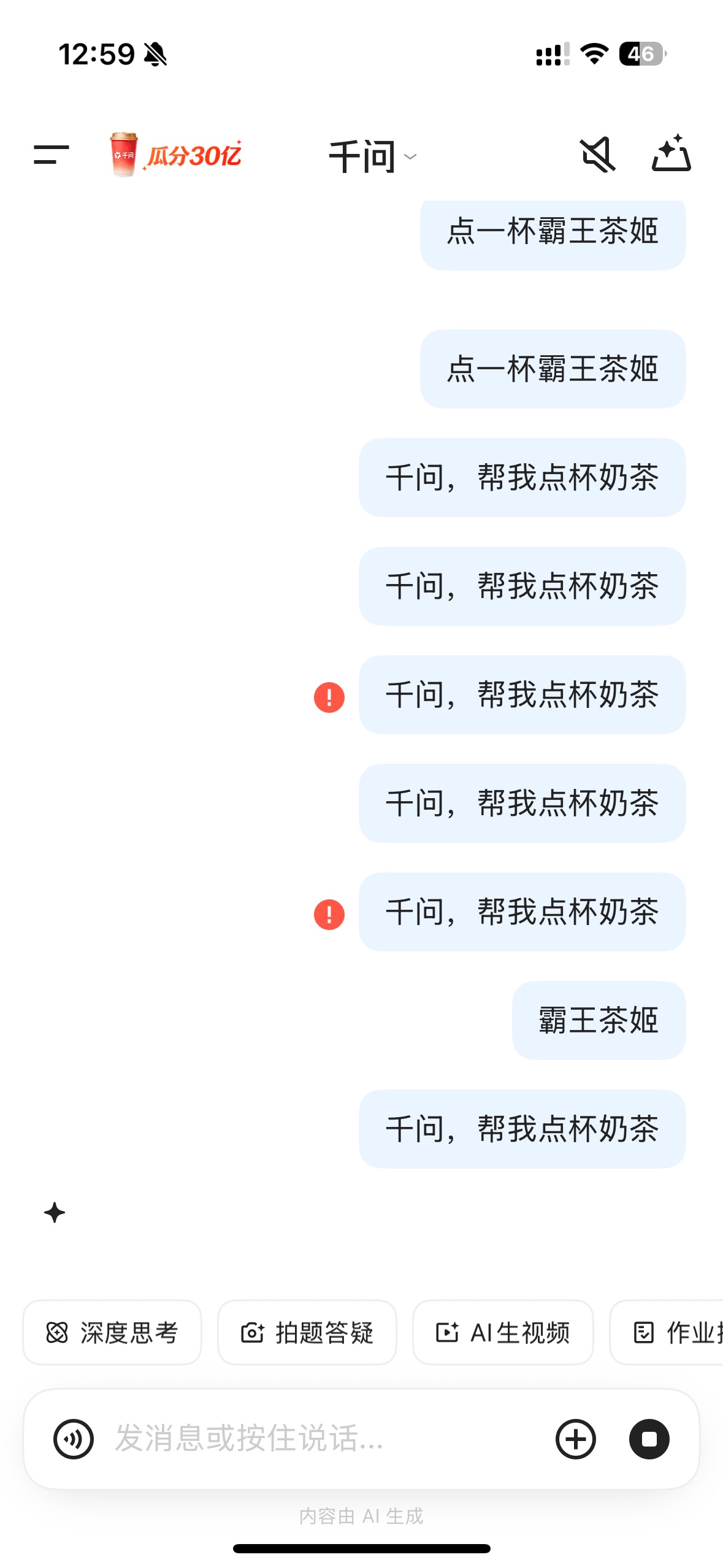Toggle the mute speaker icon

[597, 155]
